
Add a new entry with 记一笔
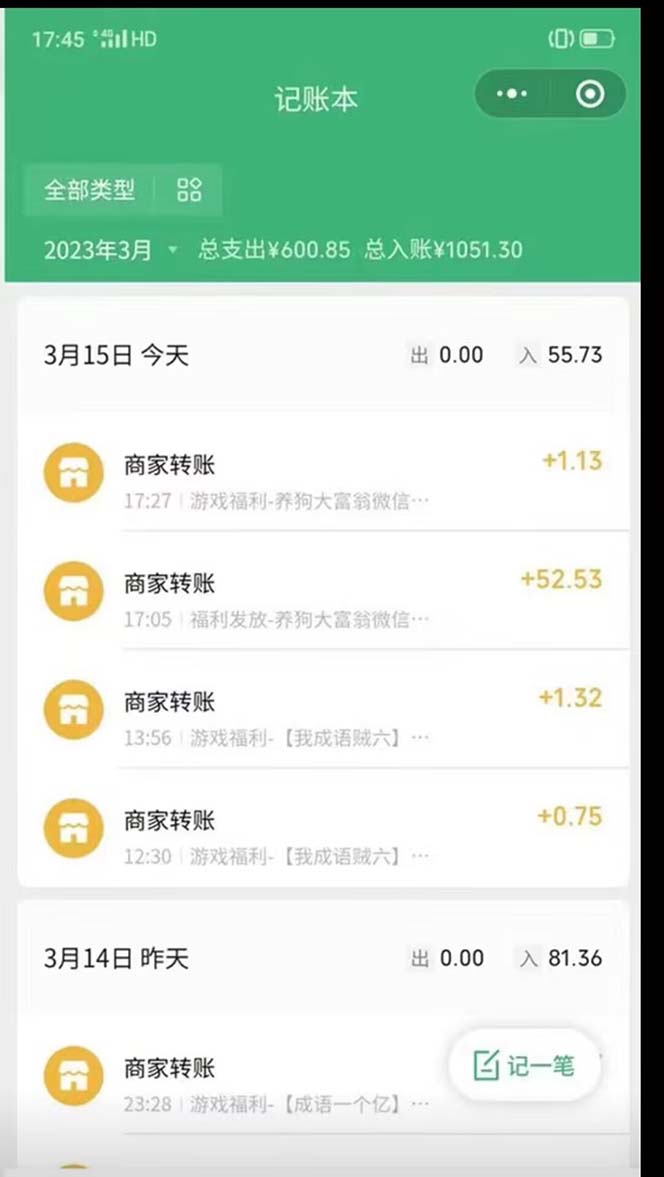tap(525, 1066)
